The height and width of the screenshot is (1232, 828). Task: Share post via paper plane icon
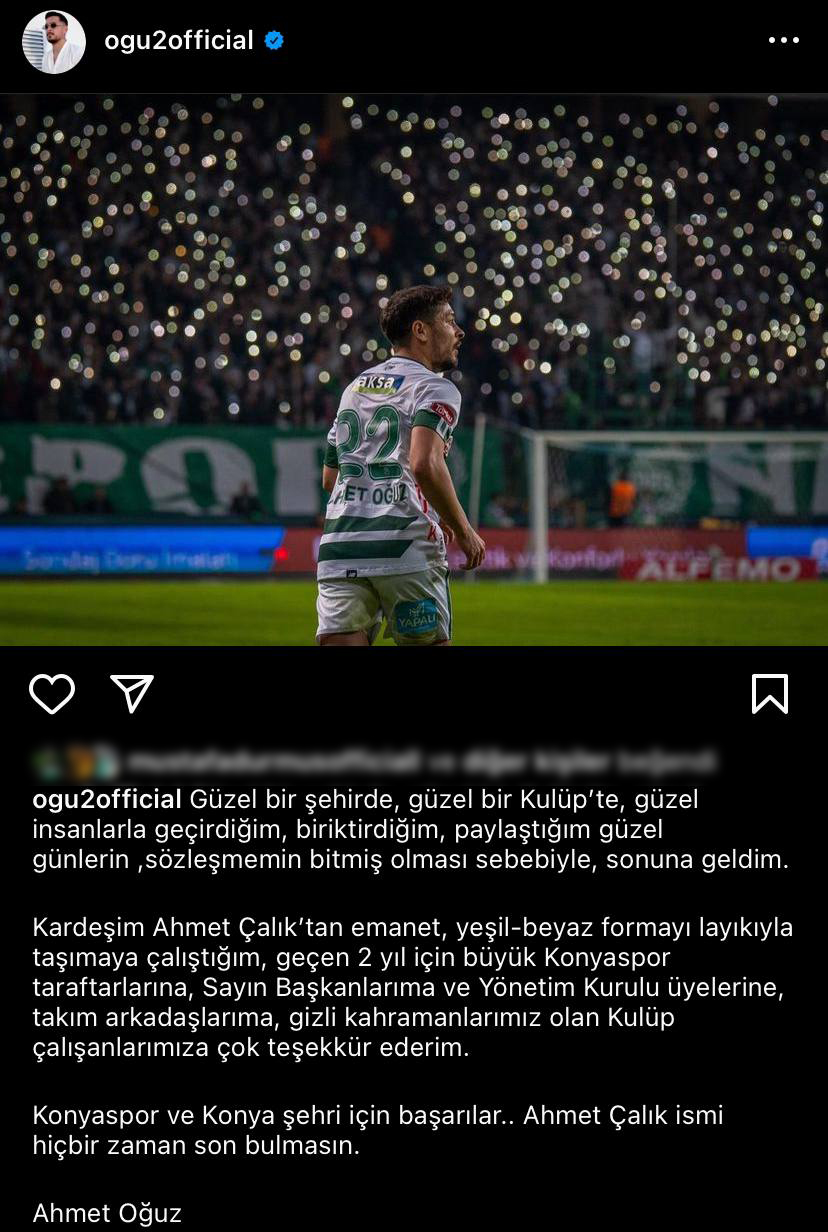[x=132, y=693]
